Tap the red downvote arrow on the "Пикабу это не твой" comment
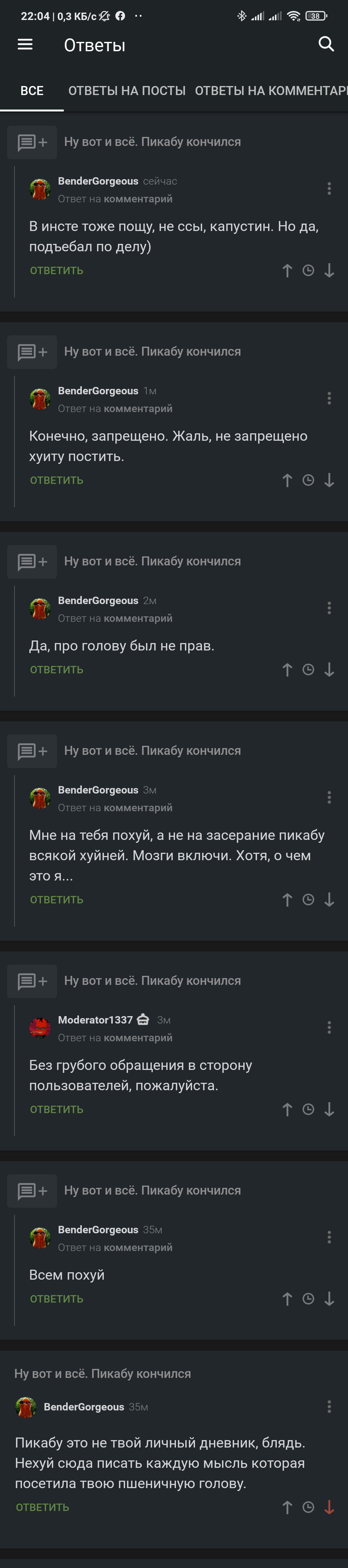 point(329,1506)
